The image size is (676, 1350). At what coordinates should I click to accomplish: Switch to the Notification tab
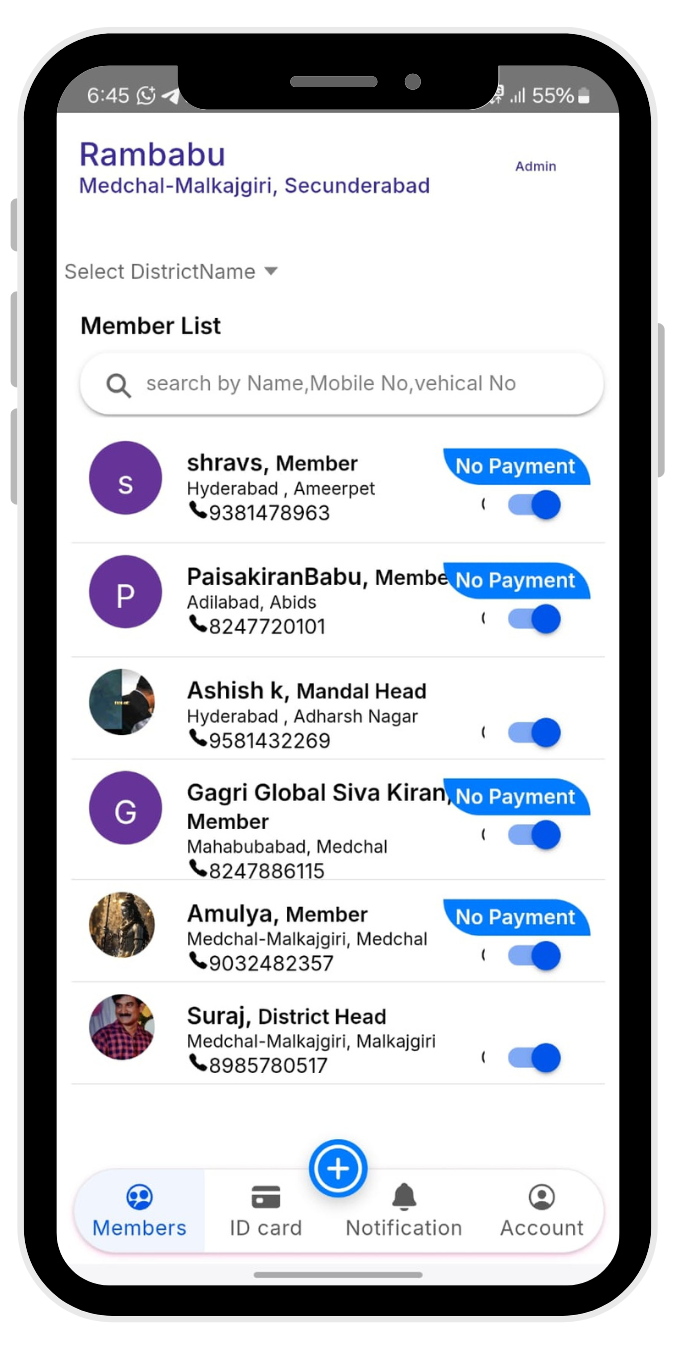(404, 1211)
